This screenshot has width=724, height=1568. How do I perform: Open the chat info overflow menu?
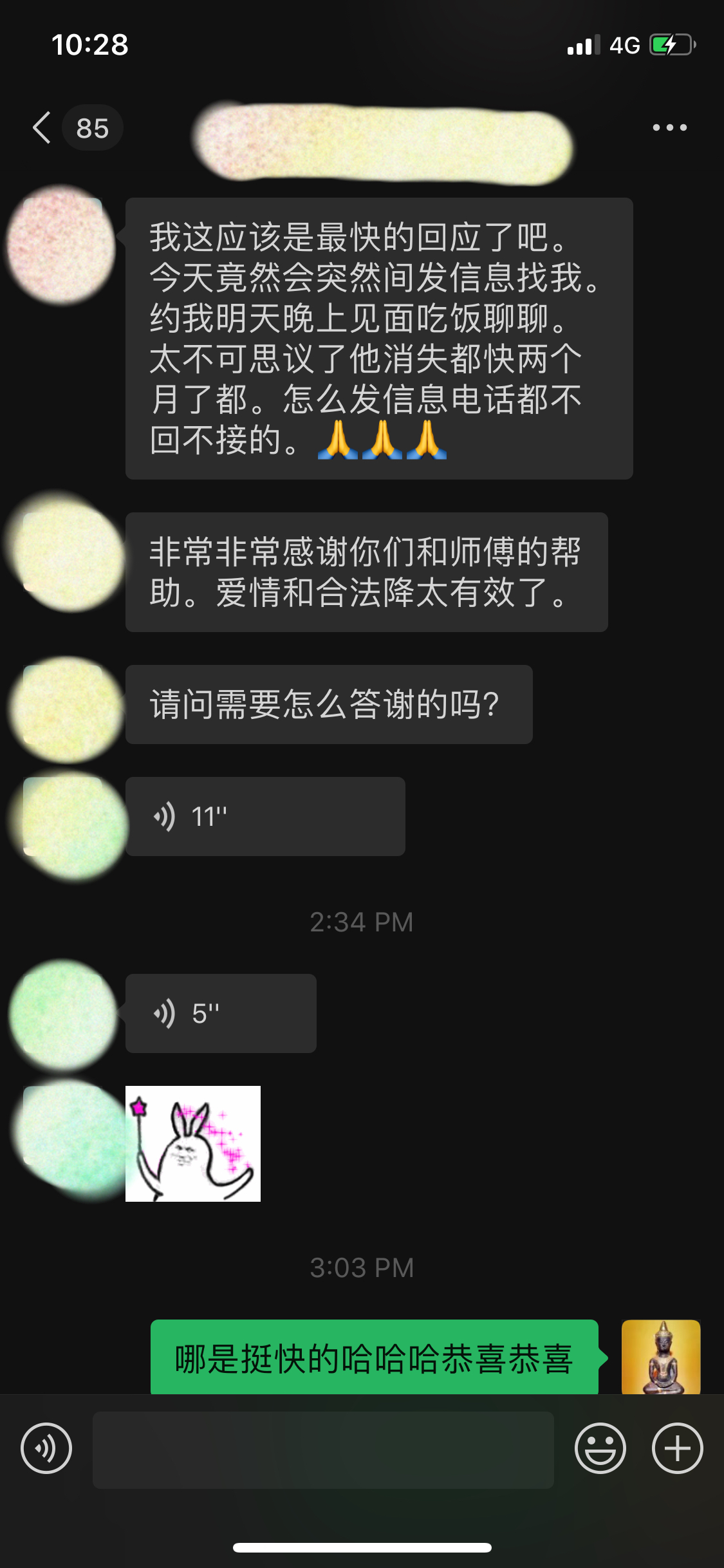click(669, 127)
